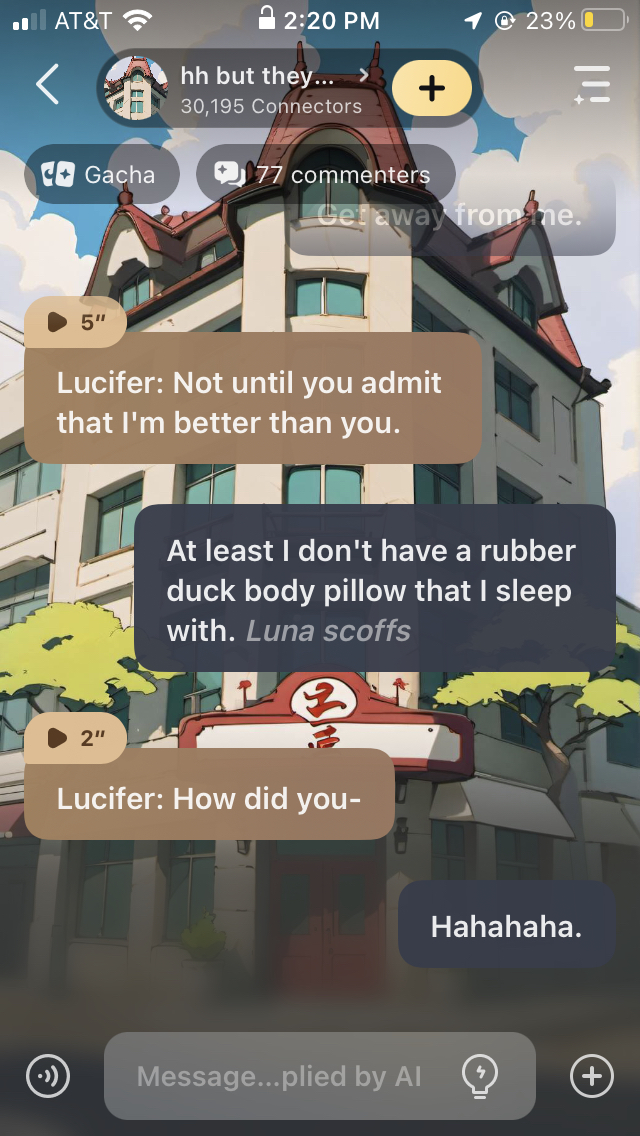Open the top-right menu icon
This screenshot has width=640, height=1136.
click(592, 85)
